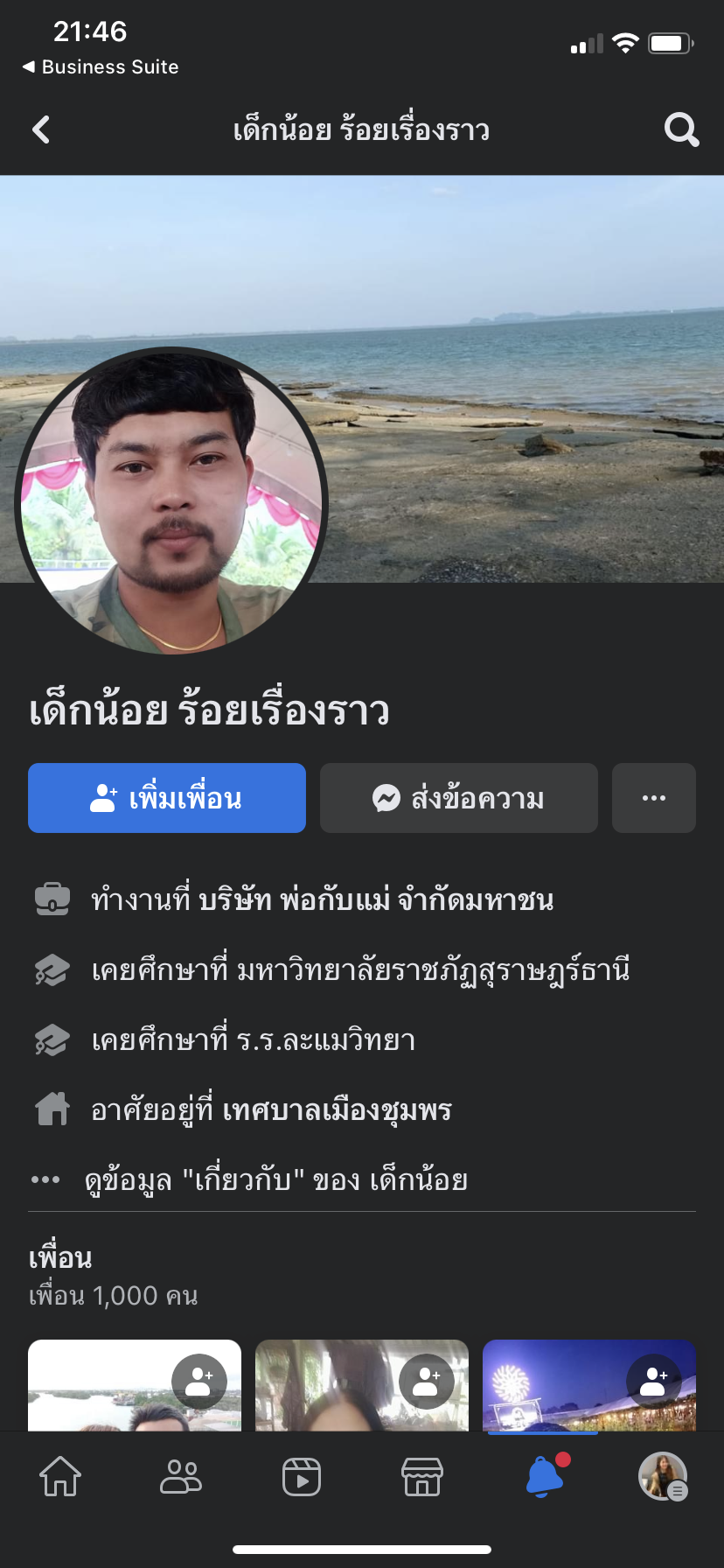Switch to the Home tab
This screenshot has height=1568, width=724.
point(60,1476)
